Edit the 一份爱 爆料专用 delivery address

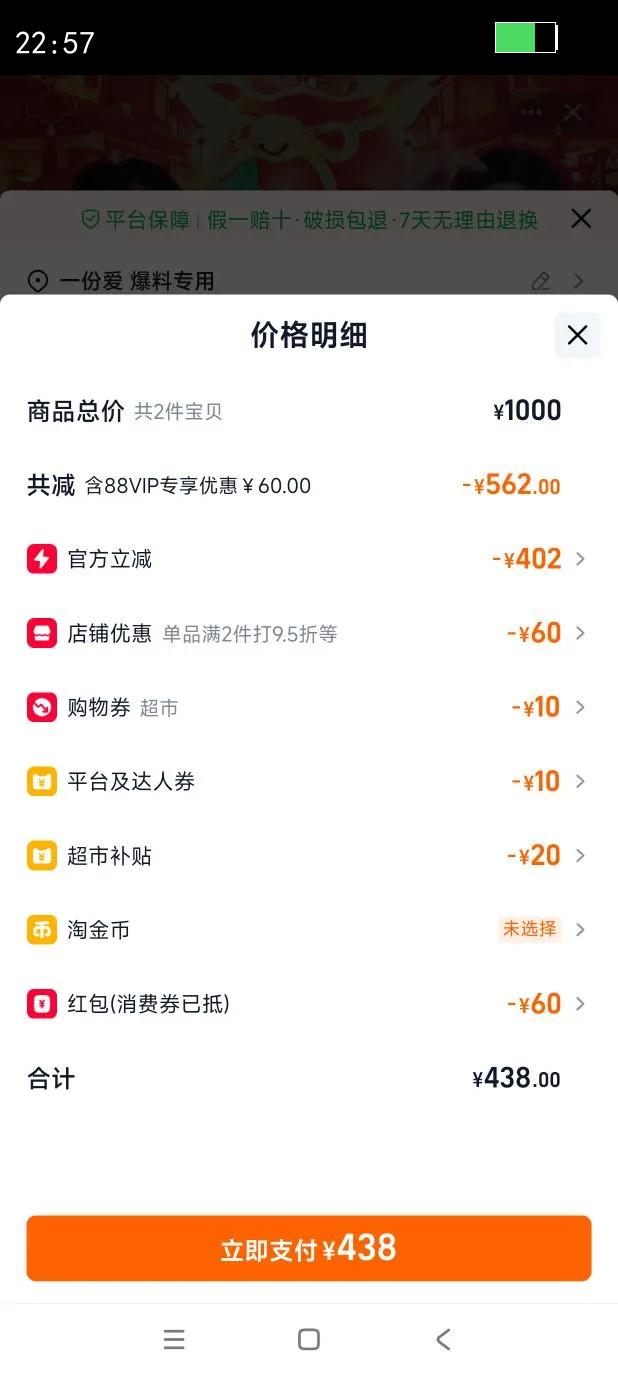[541, 281]
